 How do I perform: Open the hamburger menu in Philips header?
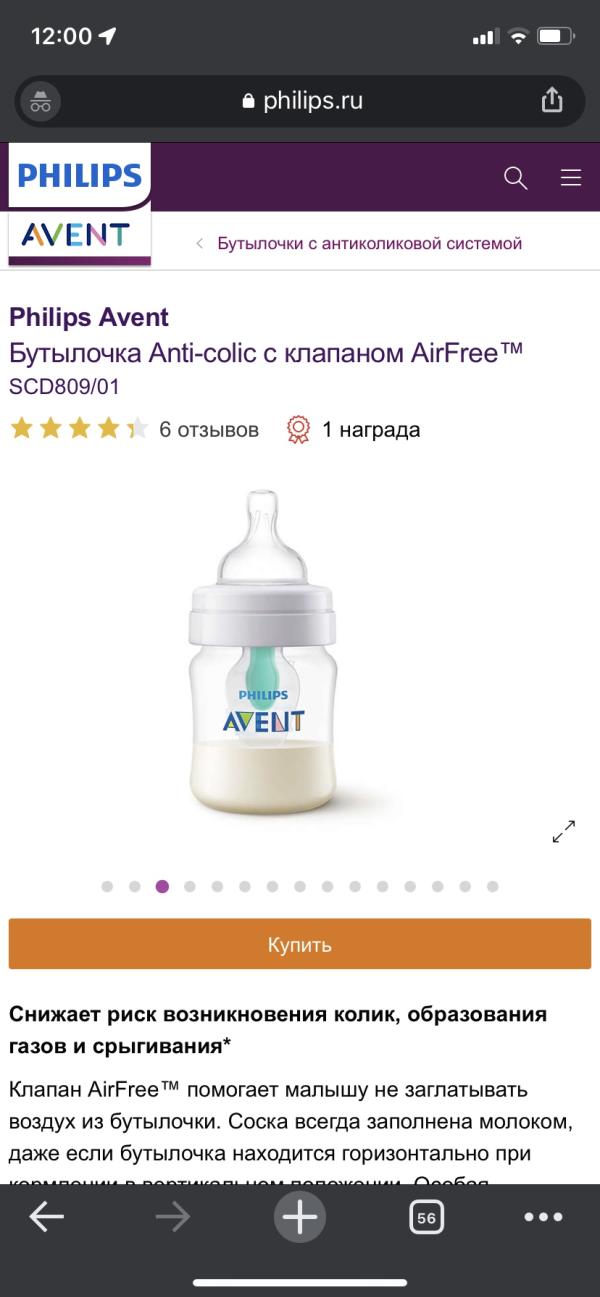point(571,178)
